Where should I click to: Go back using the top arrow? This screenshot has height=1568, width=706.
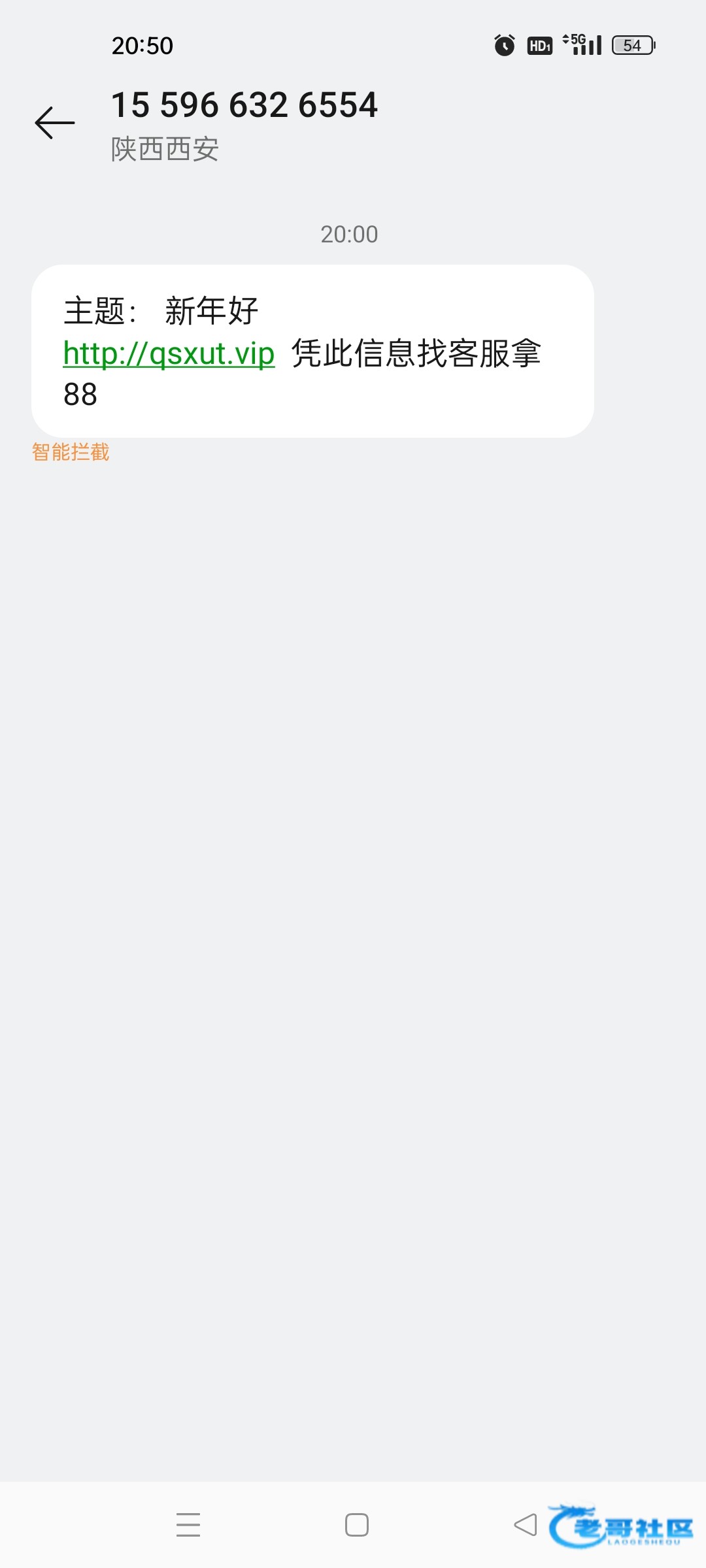point(55,123)
